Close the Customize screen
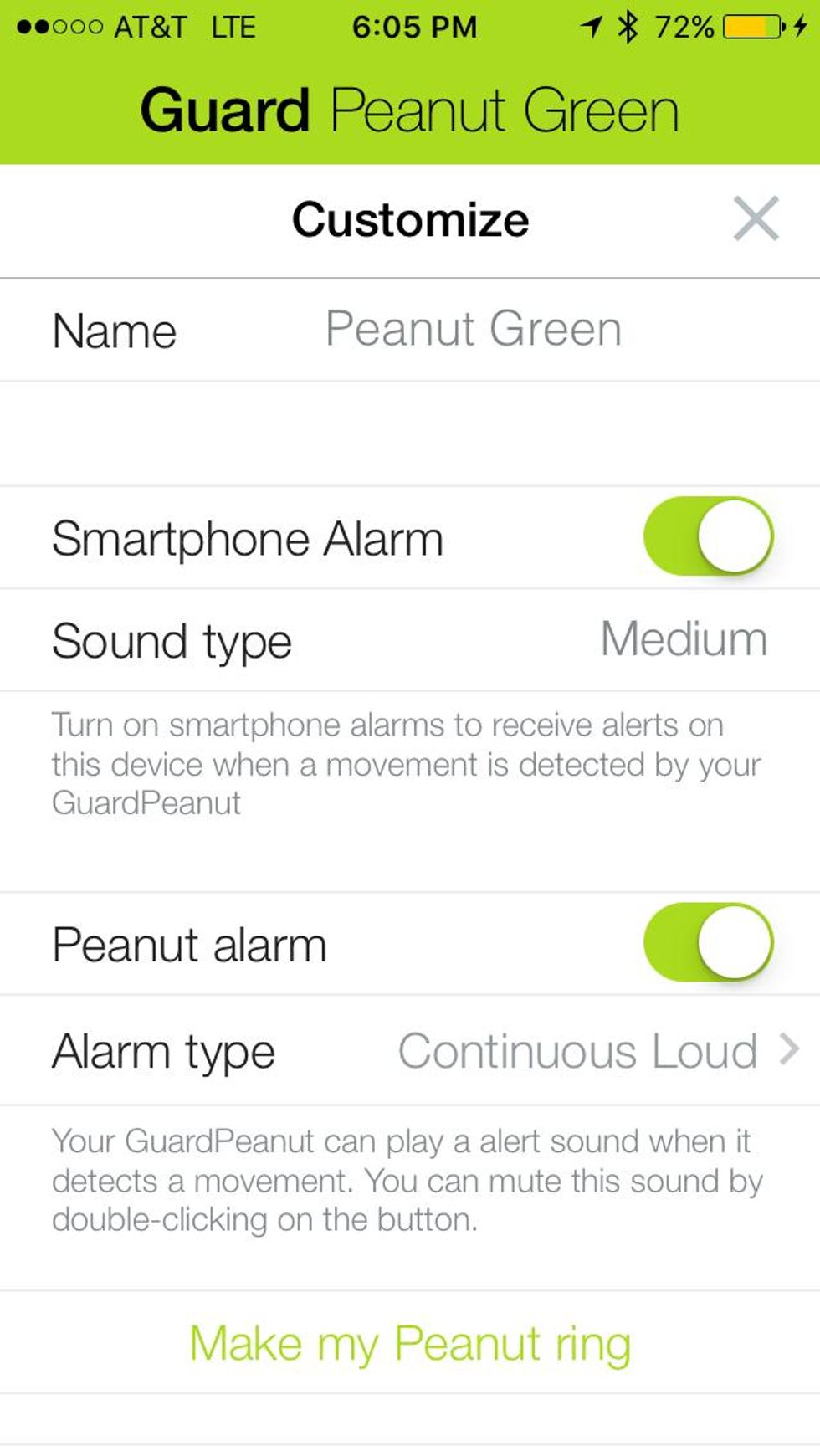The image size is (820, 1456). point(756,218)
